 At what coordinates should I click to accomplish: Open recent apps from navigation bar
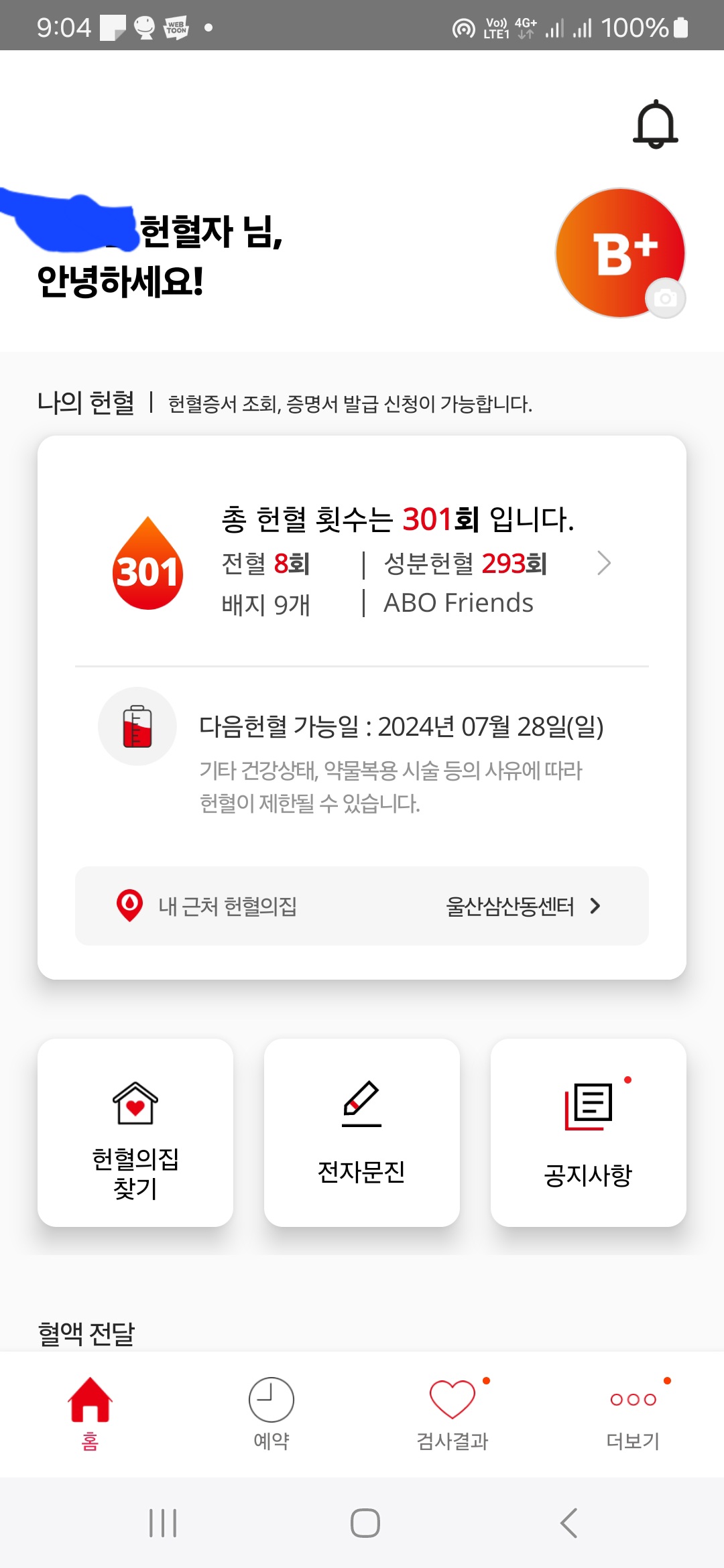click(163, 1523)
